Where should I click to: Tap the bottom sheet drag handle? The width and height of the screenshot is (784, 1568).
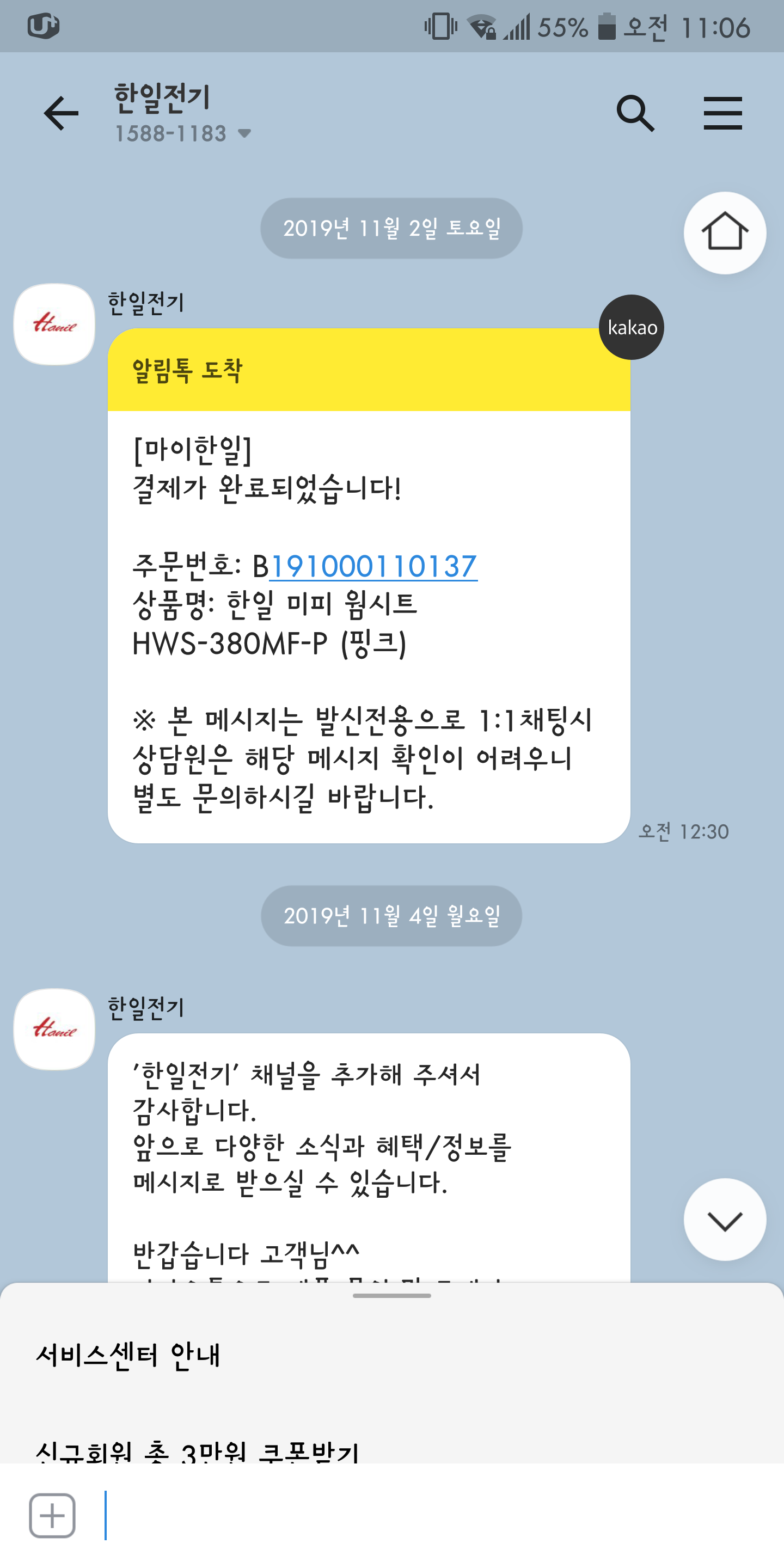coord(392,1295)
